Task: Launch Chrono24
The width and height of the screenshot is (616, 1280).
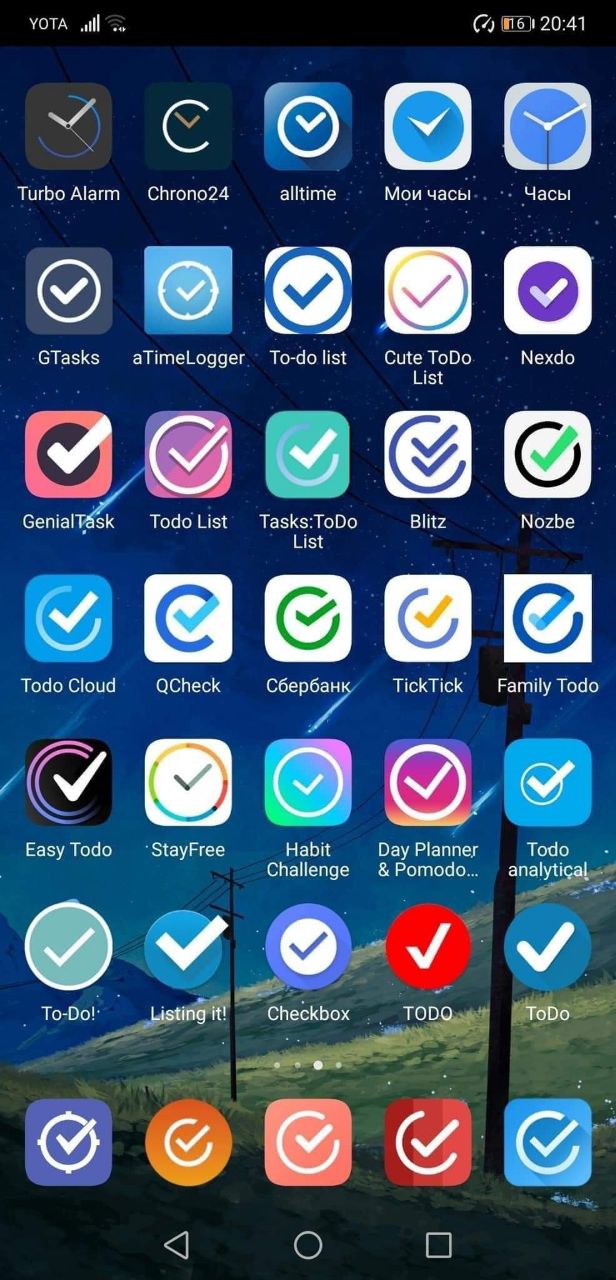Action: pyautogui.click(x=188, y=127)
